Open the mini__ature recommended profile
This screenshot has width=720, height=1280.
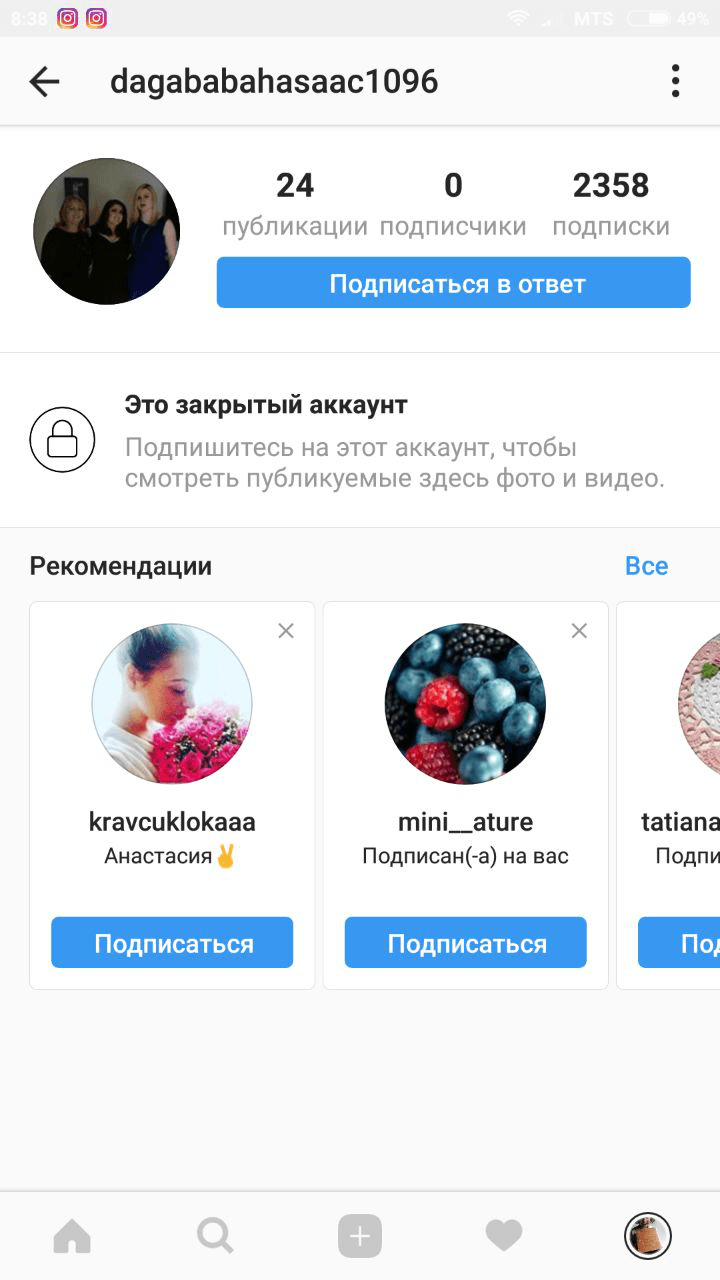[465, 704]
